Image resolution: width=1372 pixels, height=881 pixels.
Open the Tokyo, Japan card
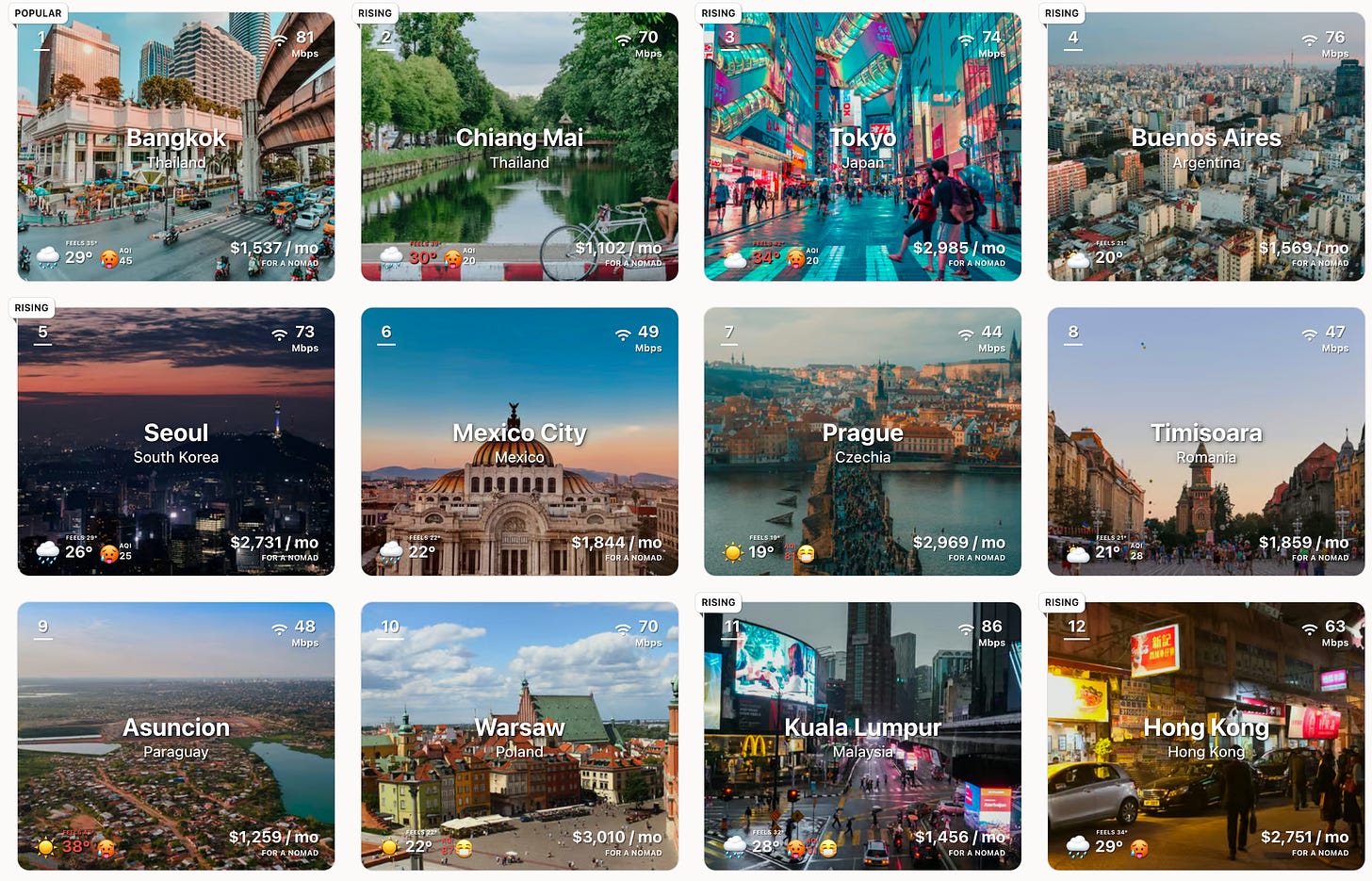[x=862, y=147]
